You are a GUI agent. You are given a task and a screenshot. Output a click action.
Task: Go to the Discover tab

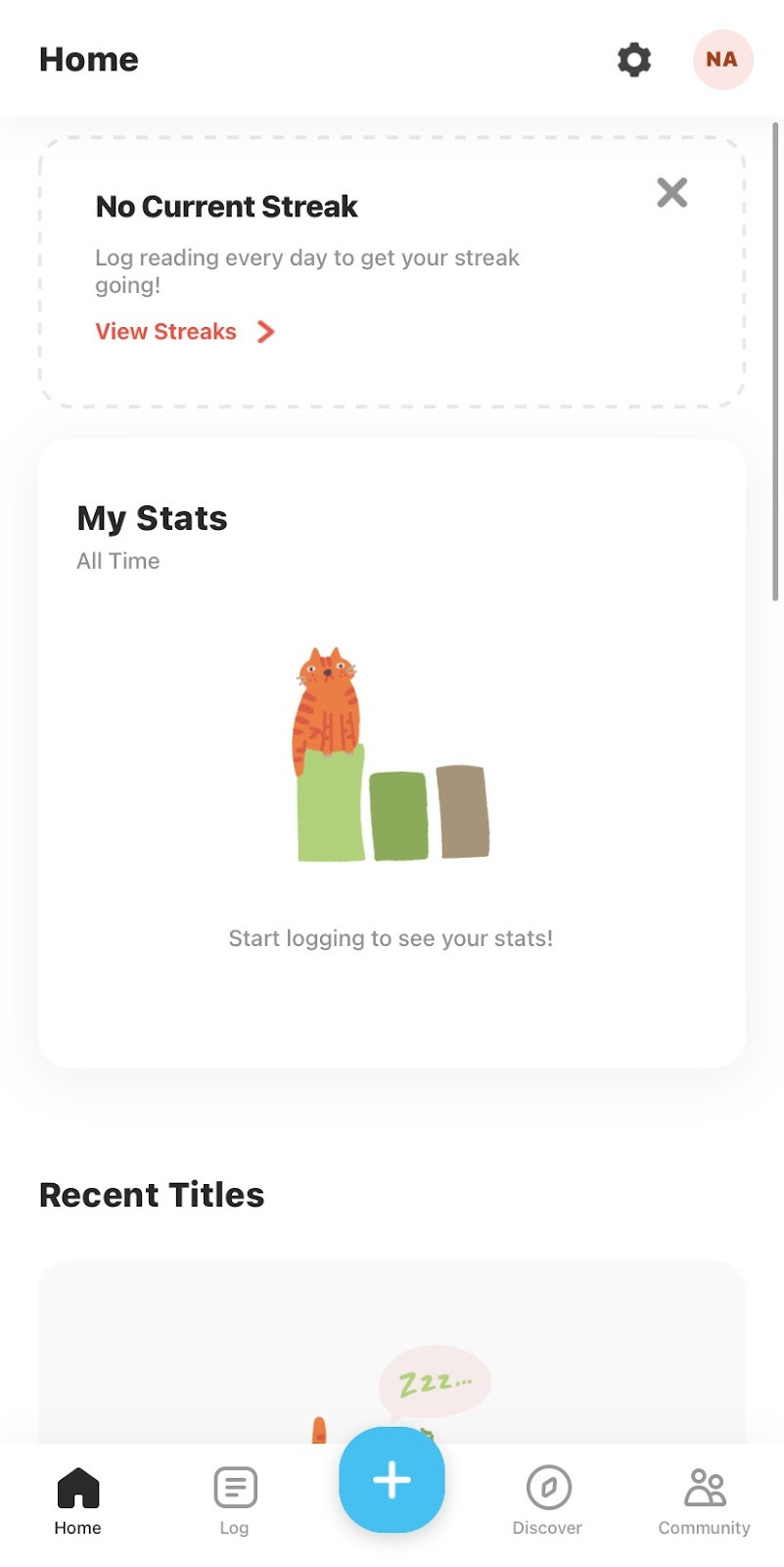point(548,1501)
